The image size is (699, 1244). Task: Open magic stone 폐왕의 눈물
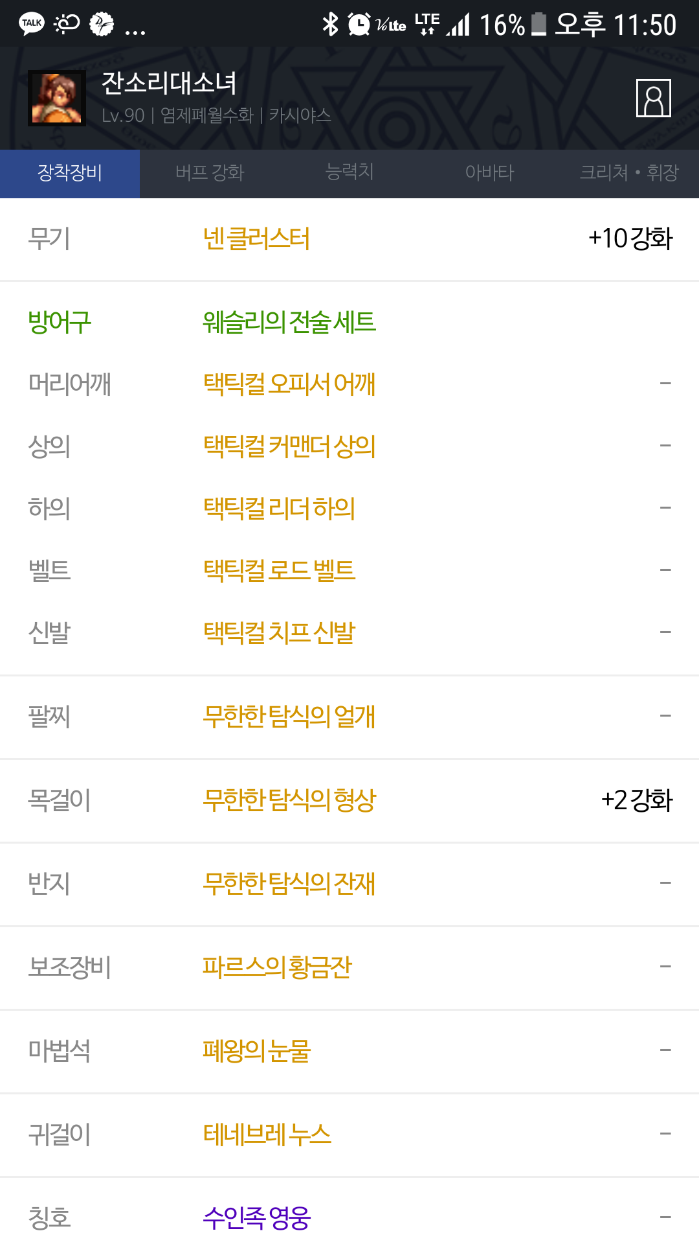click(256, 1051)
